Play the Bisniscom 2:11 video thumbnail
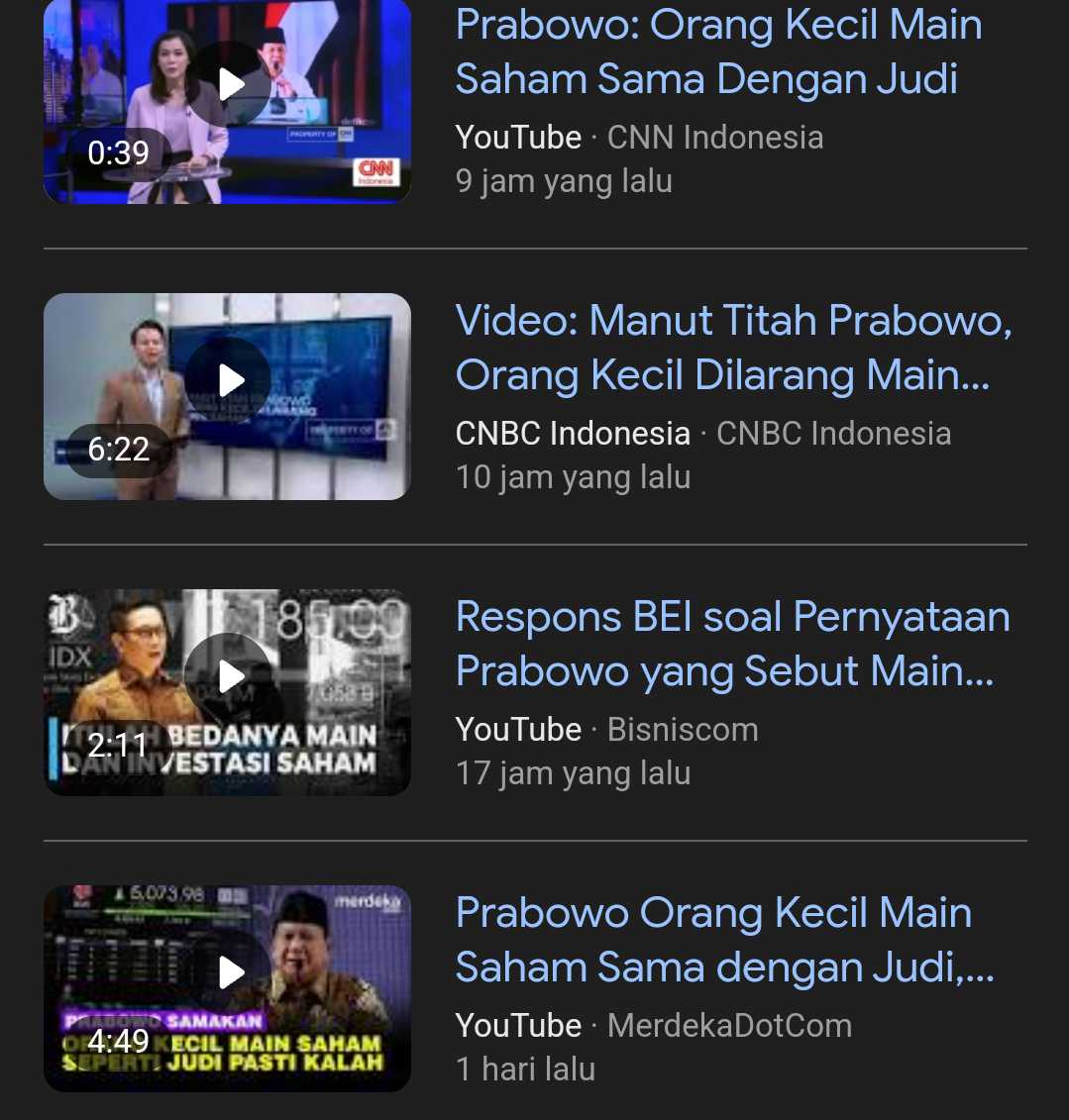1069x1120 pixels. pyautogui.click(x=228, y=690)
